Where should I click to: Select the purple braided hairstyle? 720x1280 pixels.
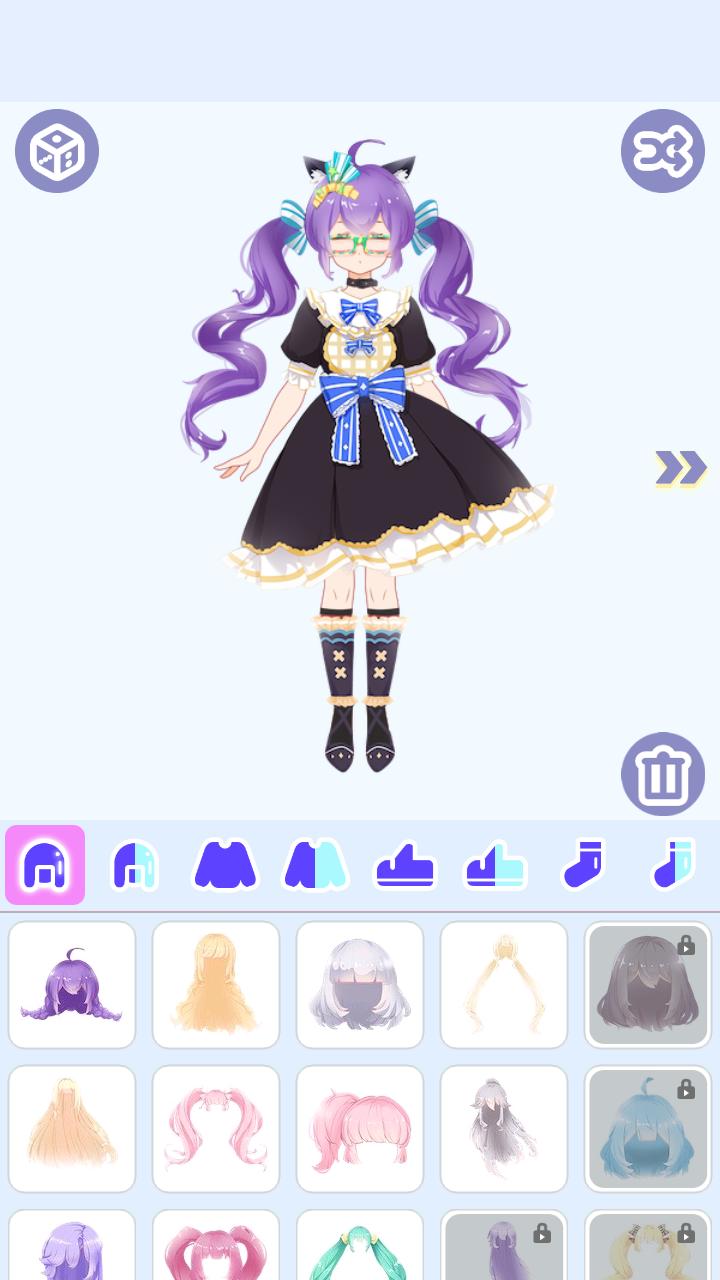pyautogui.click(x=72, y=985)
